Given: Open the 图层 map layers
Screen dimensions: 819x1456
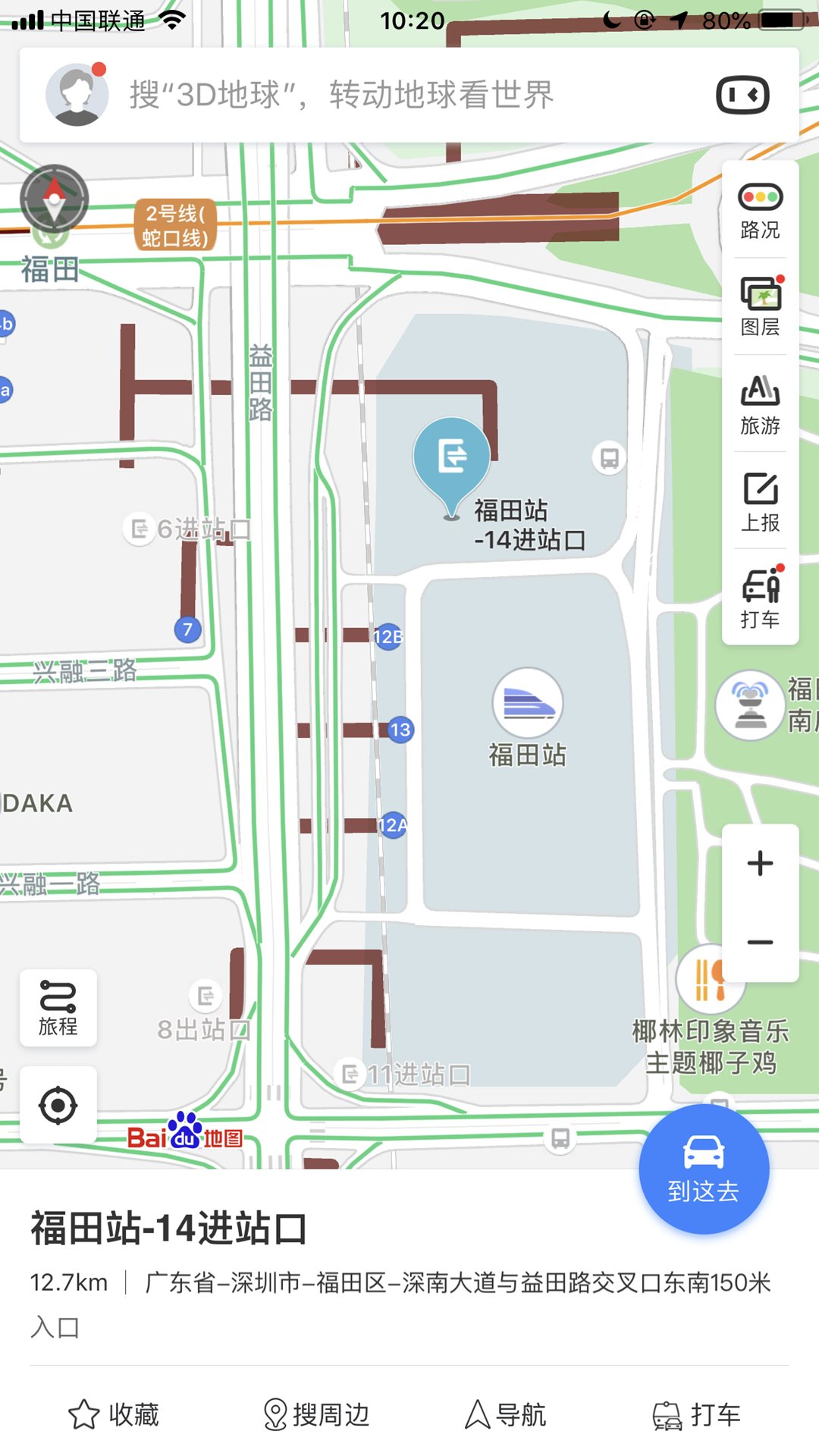Looking at the screenshot, I should (760, 307).
